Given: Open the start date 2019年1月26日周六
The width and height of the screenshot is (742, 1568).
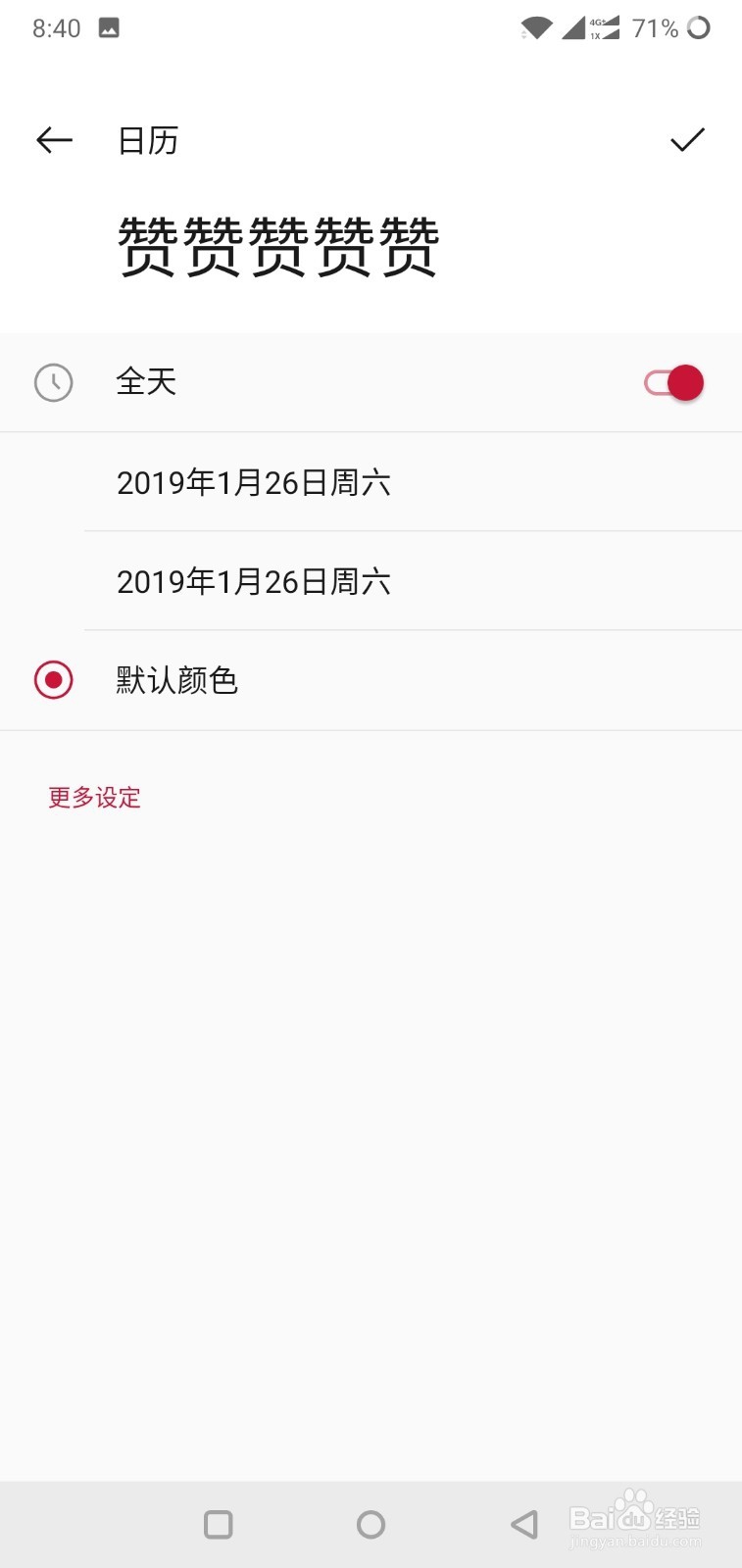Looking at the screenshot, I should 253,482.
